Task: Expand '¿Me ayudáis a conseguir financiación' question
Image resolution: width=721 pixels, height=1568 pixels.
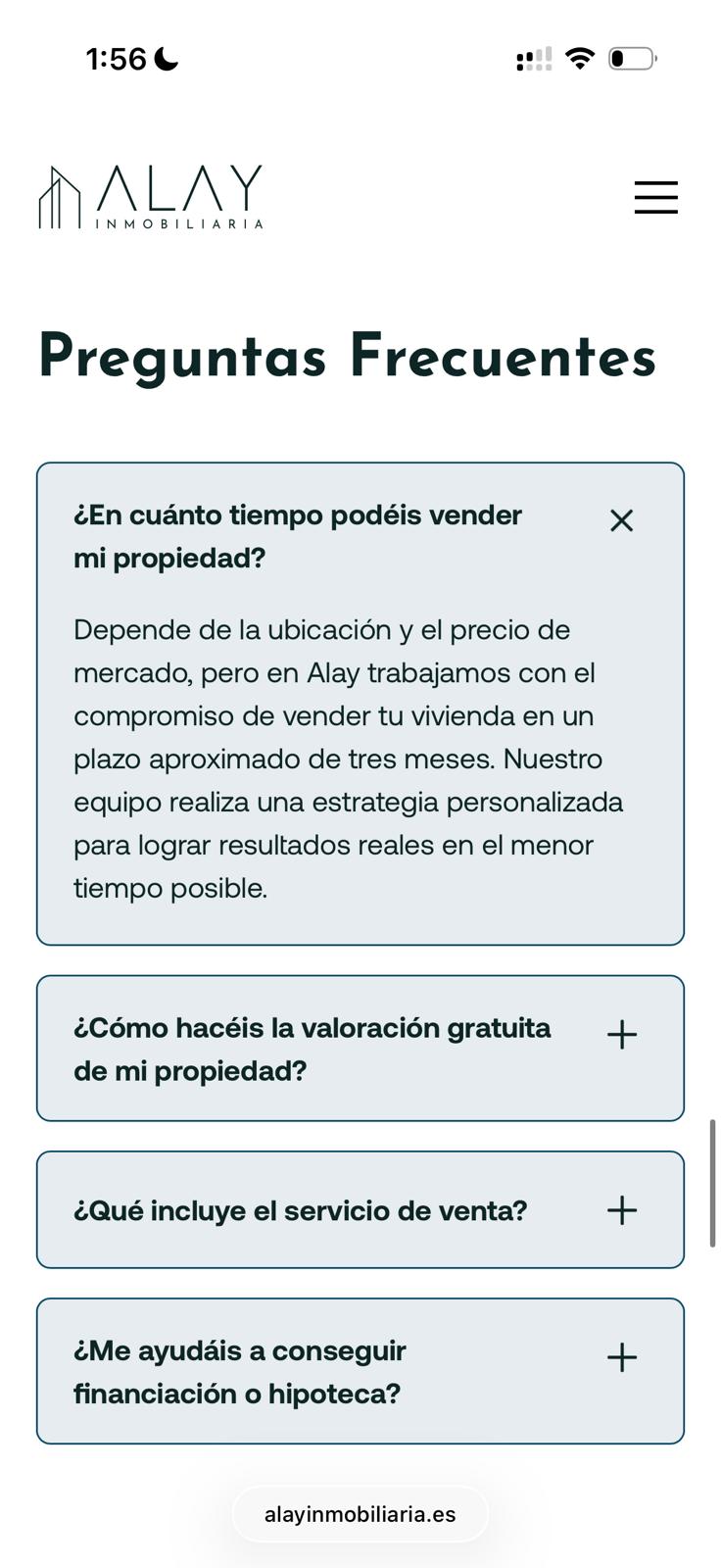Action: (x=621, y=1357)
